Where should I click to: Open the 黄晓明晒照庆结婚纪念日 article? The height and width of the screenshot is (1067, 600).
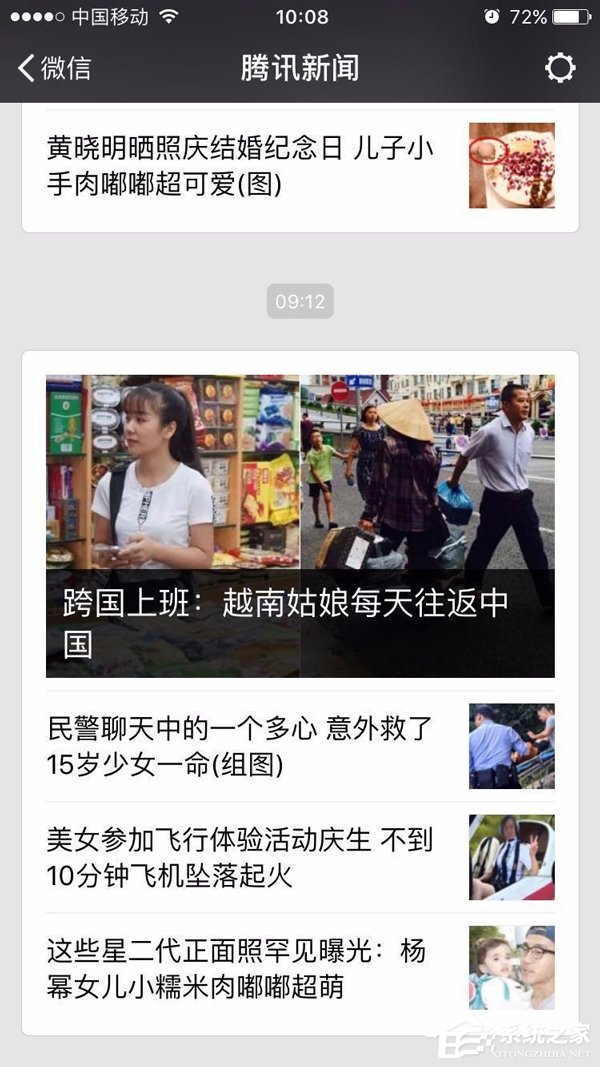click(240, 166)
